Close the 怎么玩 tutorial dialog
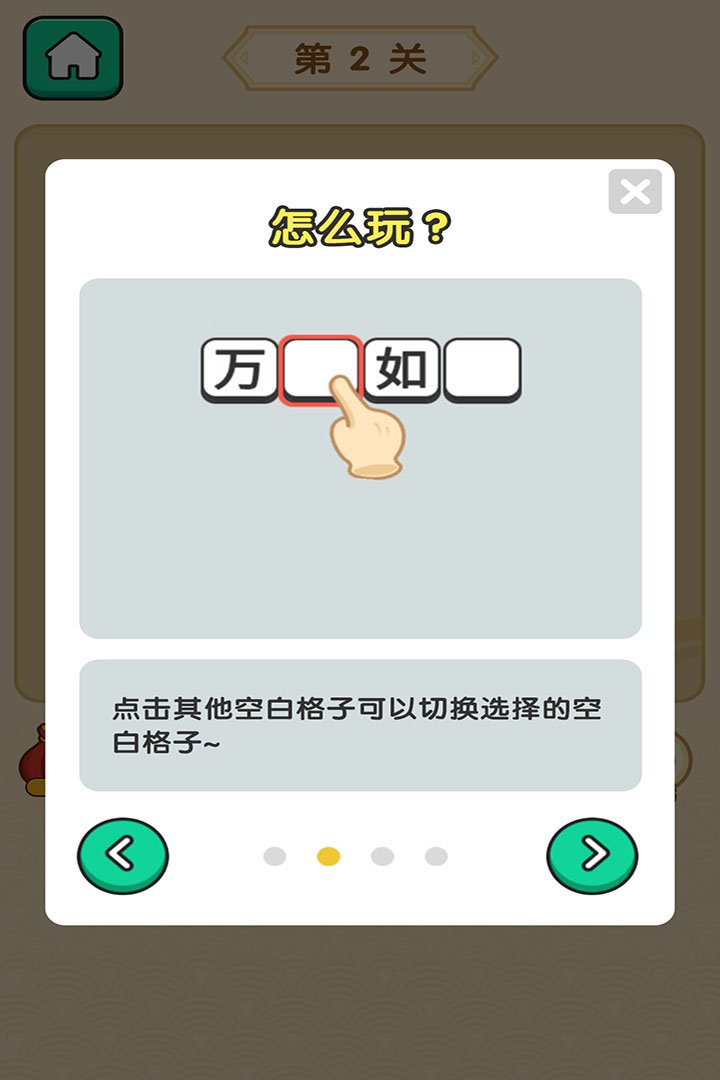Screen dimensions: 720x1080 635,191
